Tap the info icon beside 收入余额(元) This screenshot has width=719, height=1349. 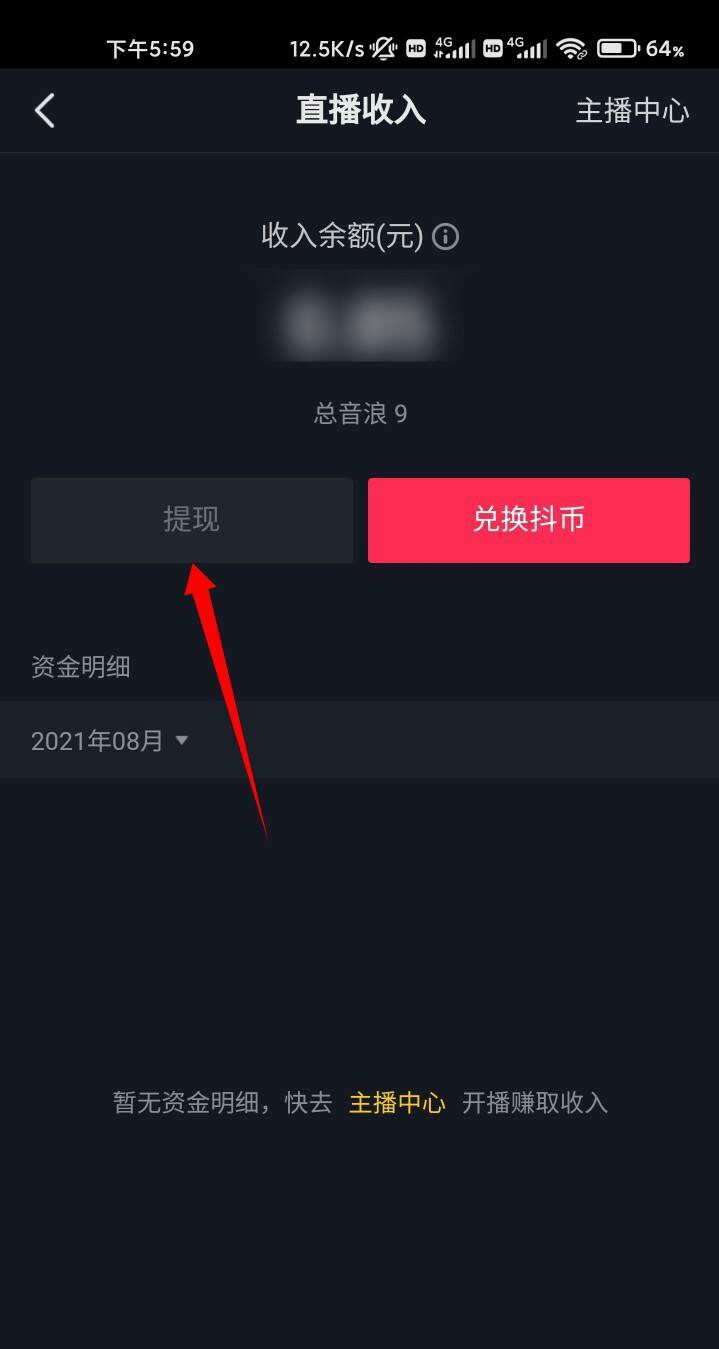click(x=445, y=237)
